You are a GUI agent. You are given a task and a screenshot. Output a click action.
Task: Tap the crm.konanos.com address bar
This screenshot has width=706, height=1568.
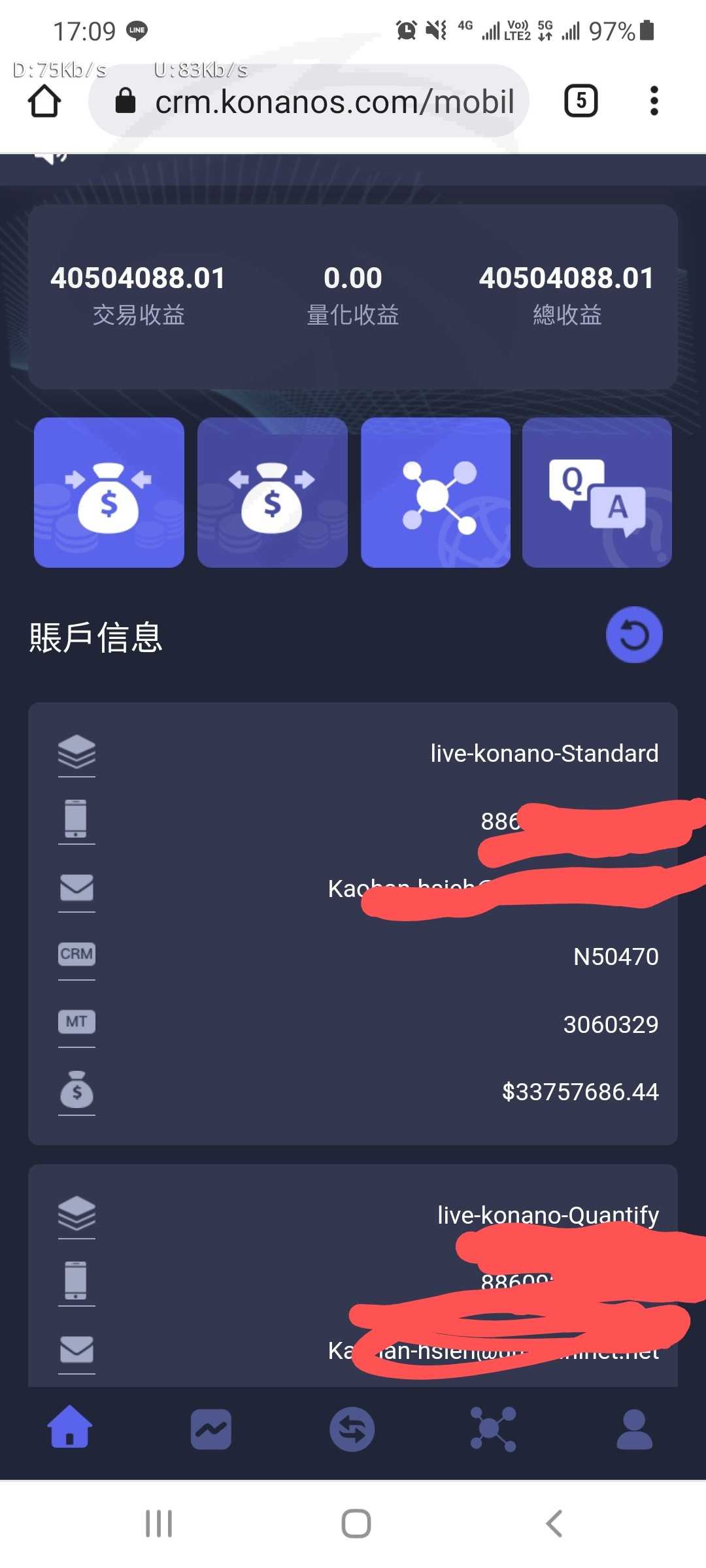coord(309,101)
